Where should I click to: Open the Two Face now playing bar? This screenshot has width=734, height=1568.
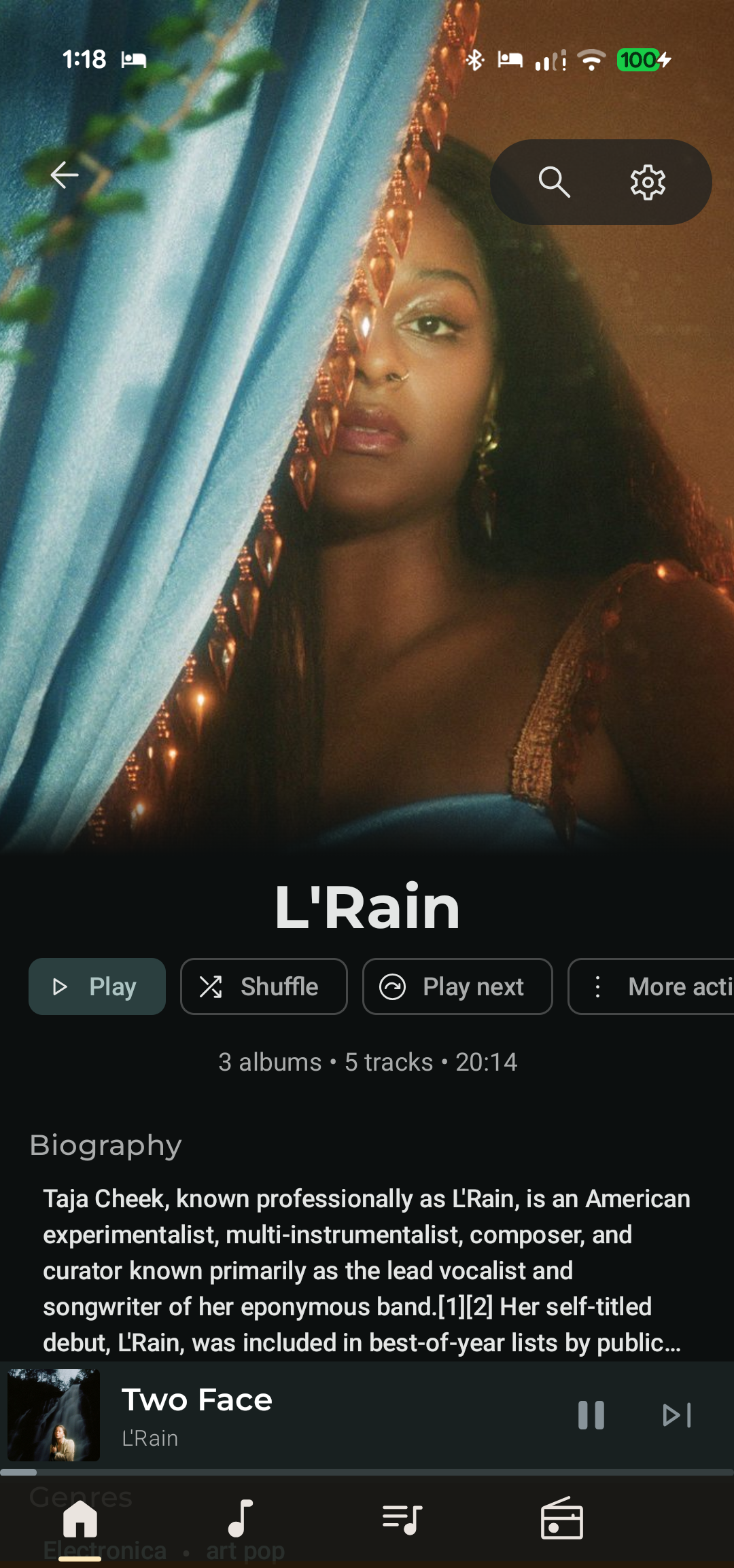pos(306,1415)
